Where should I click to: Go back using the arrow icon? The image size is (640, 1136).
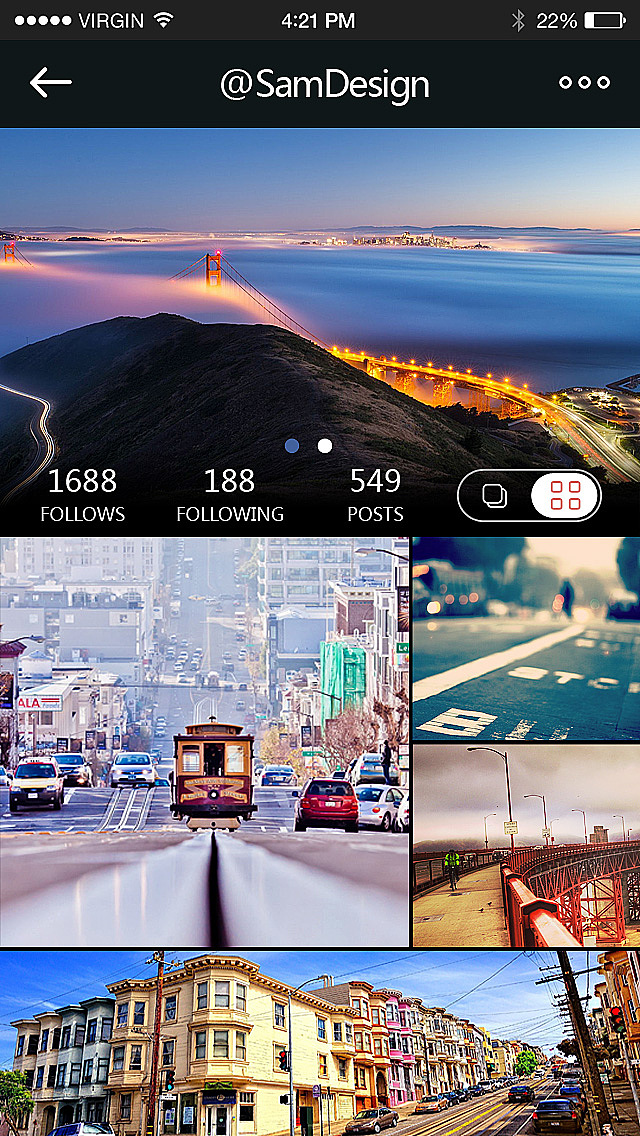(x=50, y=83)
